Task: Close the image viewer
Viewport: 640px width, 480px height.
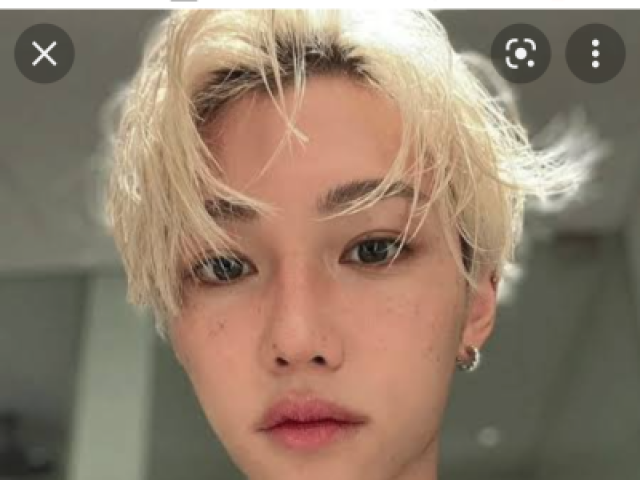Action: (x=44, y=53)
